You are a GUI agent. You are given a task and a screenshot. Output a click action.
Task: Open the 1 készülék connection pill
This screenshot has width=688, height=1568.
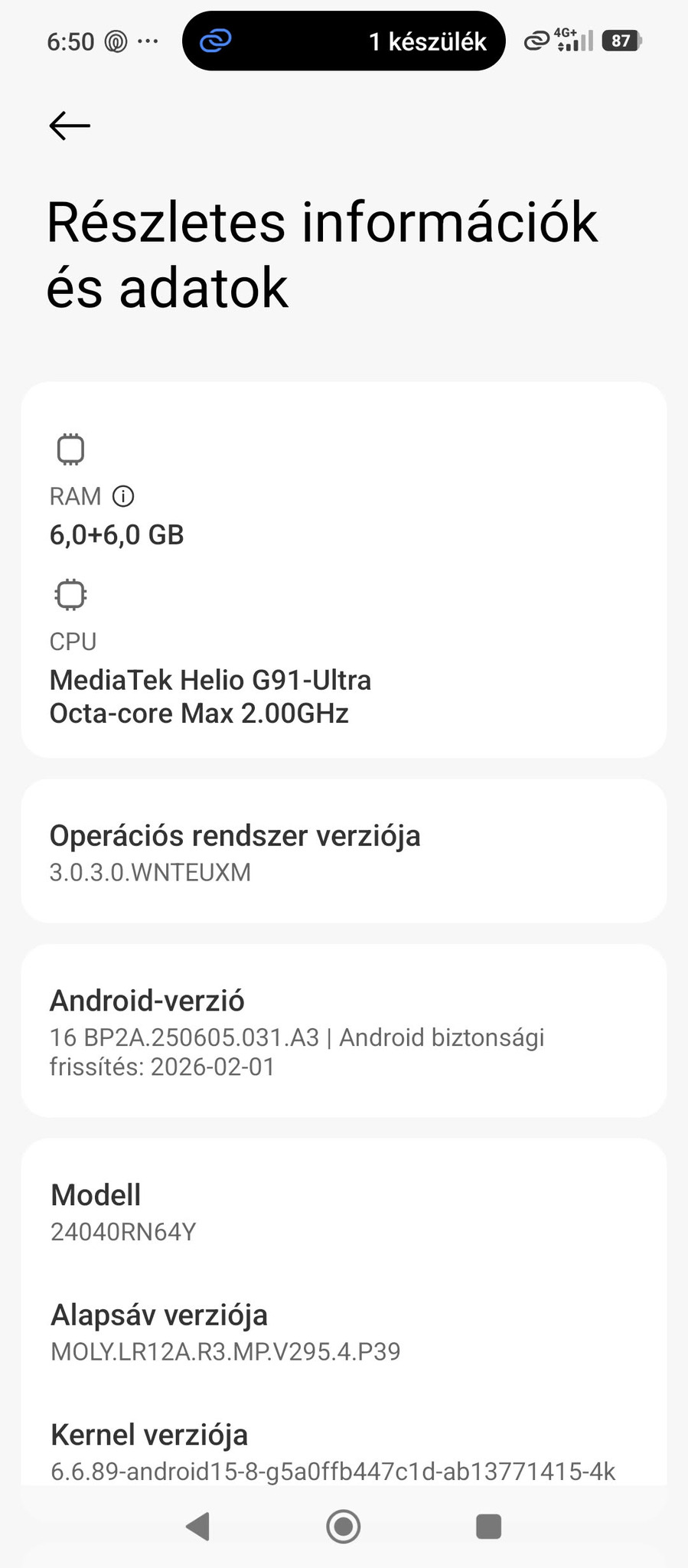click(344, 41)
